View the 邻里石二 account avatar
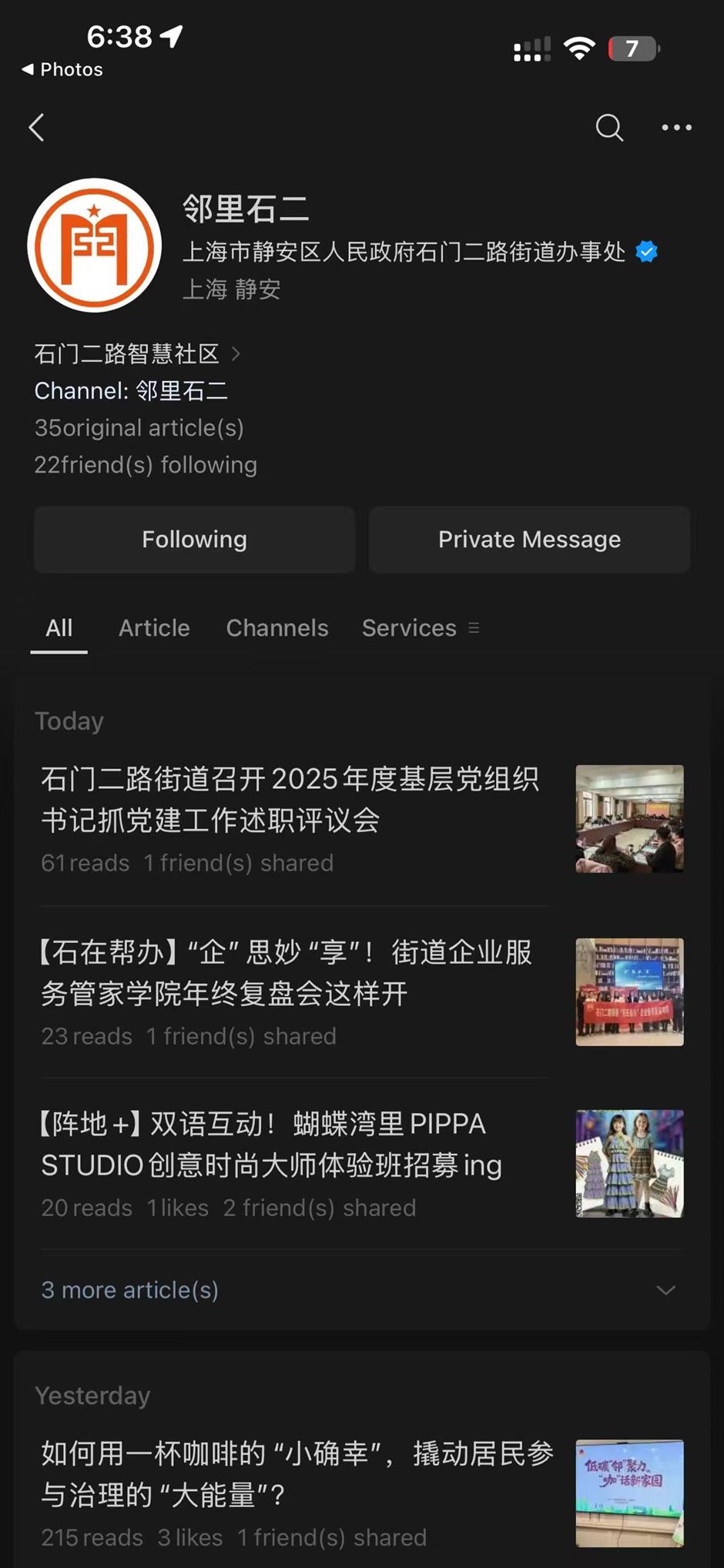Viewport: 724px width, 1568px height. point(94,246)
